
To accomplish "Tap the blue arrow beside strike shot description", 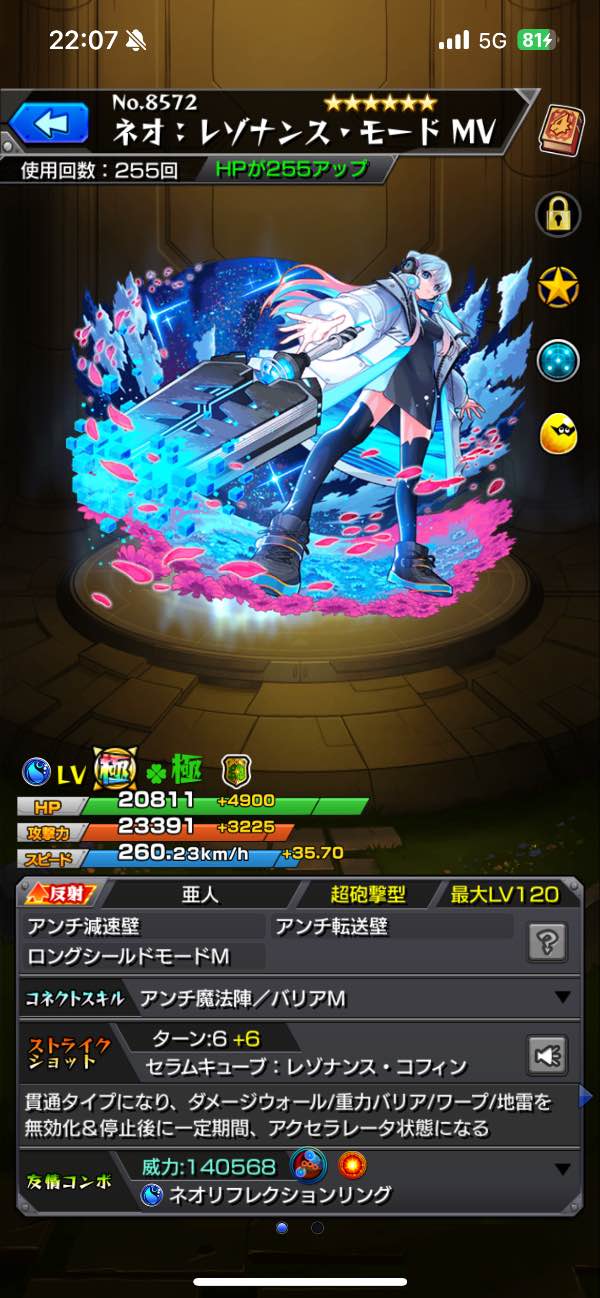I will (x=586, y=1098).
